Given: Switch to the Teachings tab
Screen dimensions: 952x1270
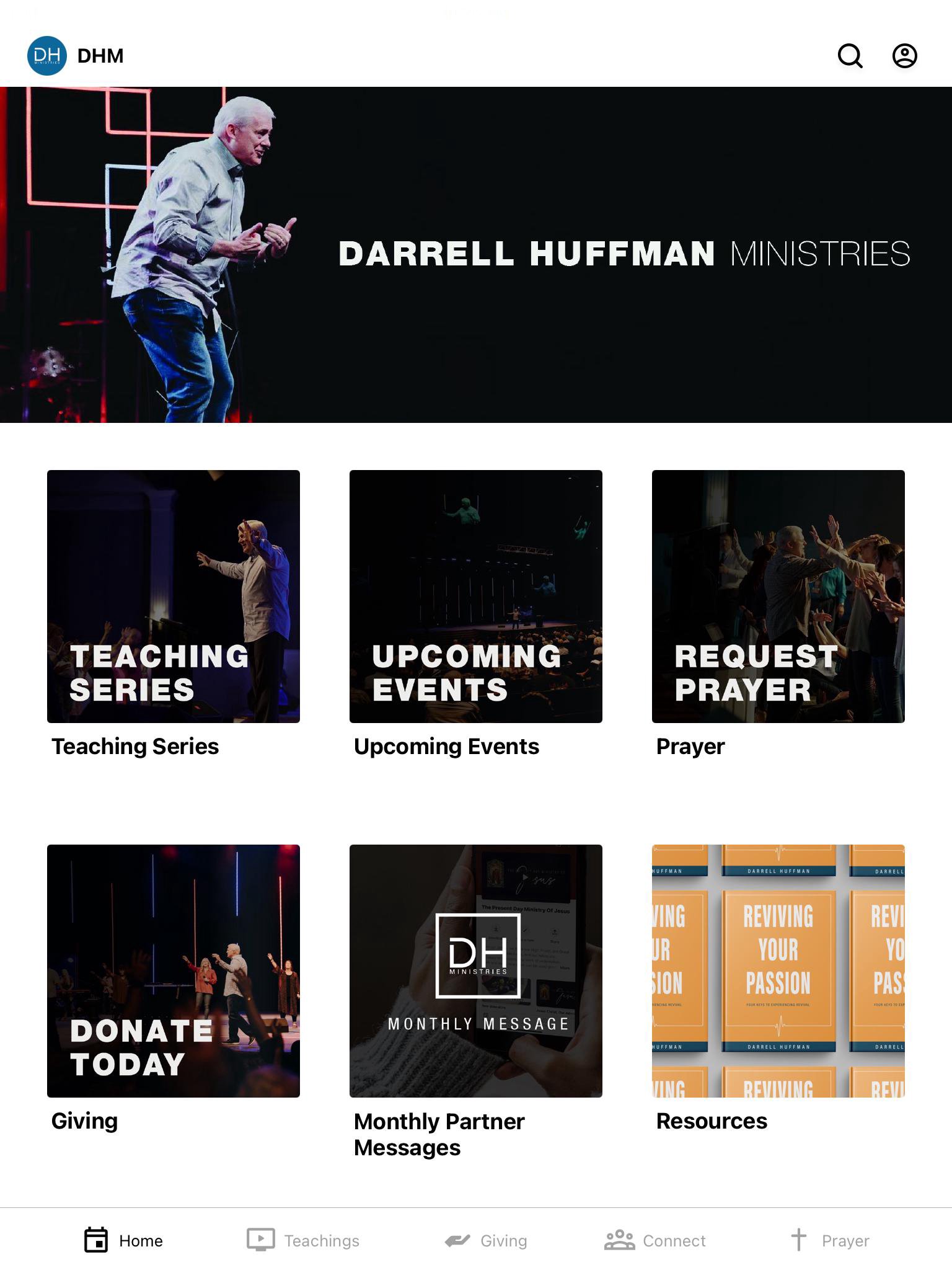Looking at the screenshot, I should pyautogui.click(x=303, y=1240).
